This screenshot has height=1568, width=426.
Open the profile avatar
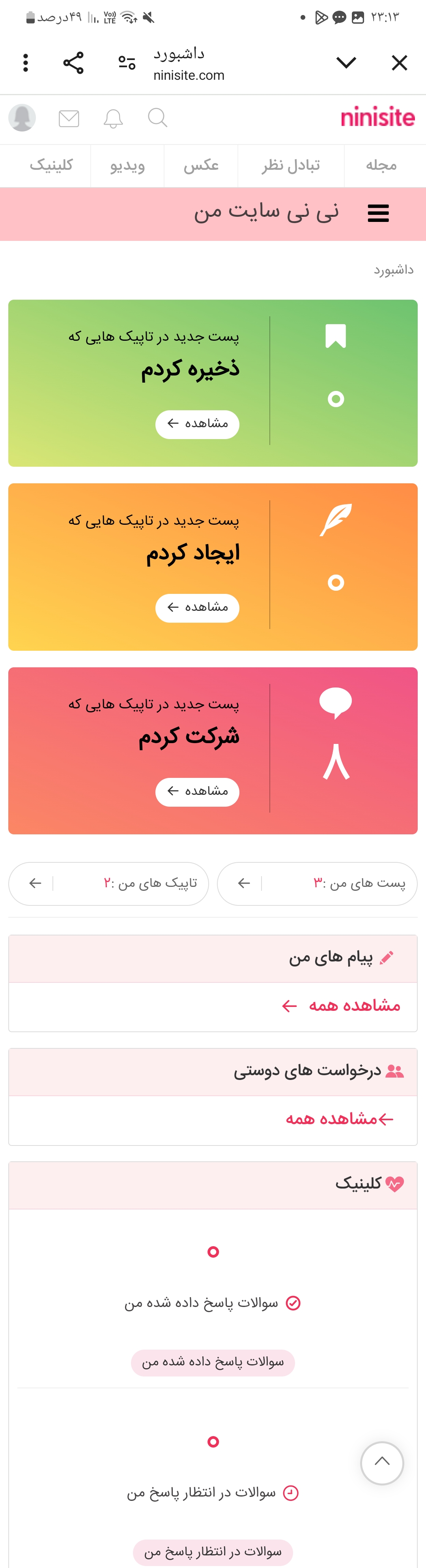22,118
